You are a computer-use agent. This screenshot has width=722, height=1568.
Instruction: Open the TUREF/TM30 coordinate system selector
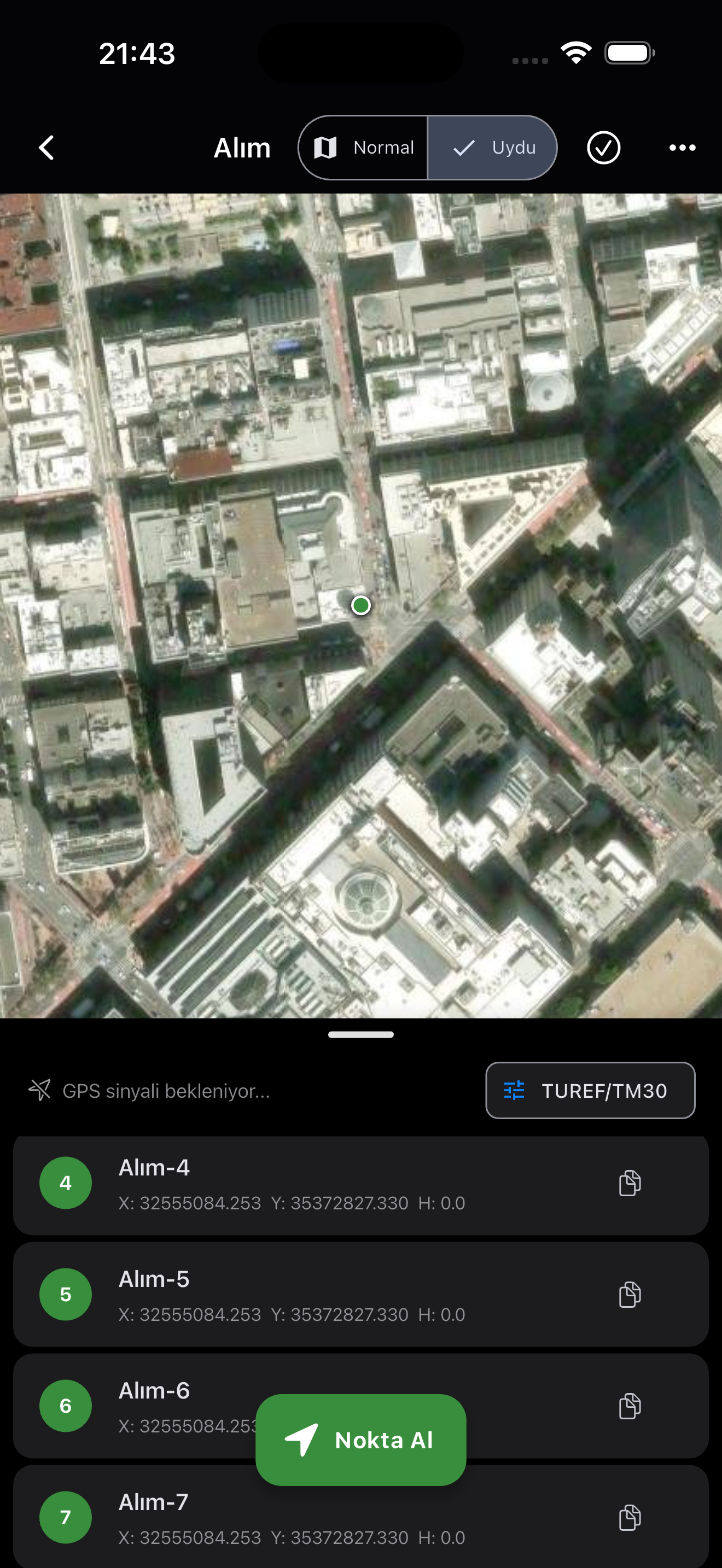coord(590,1090)
